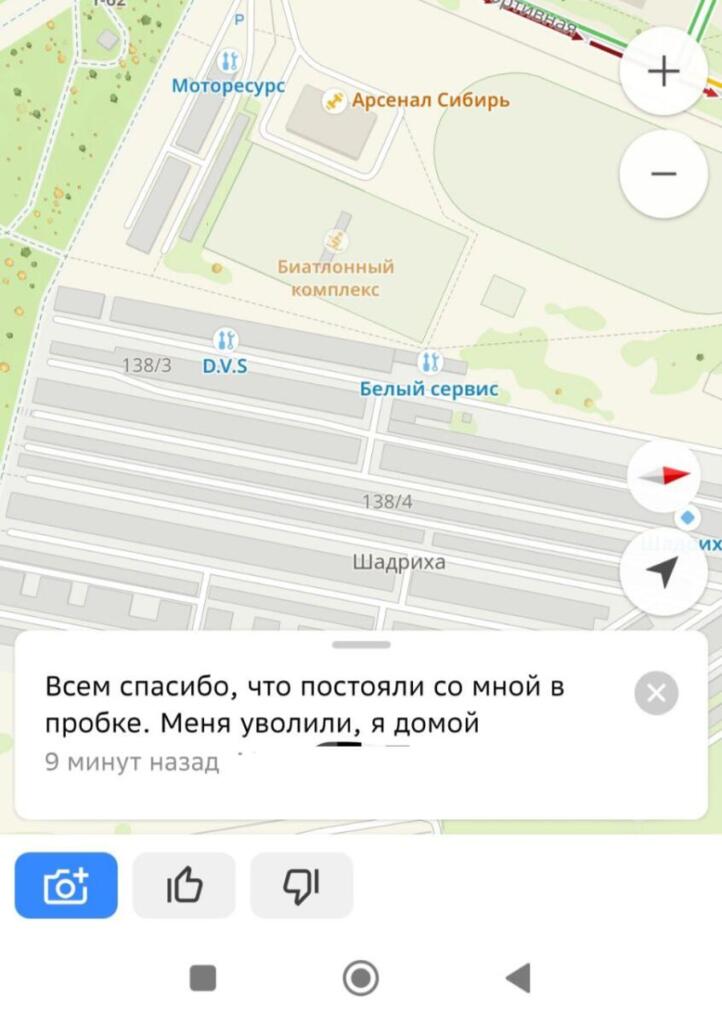
Task: Select the Арсенал Сибирь dumbbell icon
Action: (332, 99)
